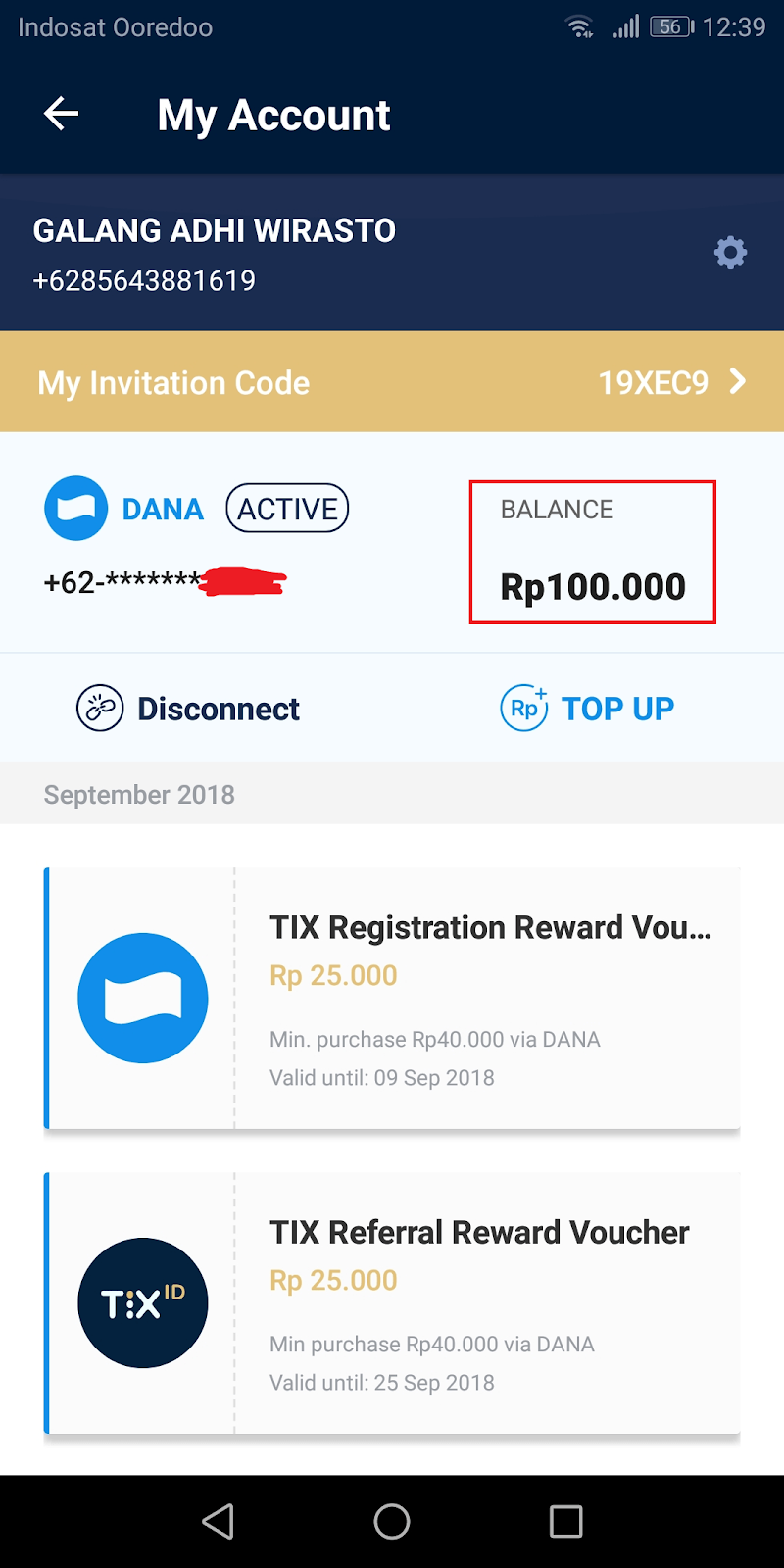Tap TOP UP to add balance
This screenshot has height=1568, width=784.
617,708
